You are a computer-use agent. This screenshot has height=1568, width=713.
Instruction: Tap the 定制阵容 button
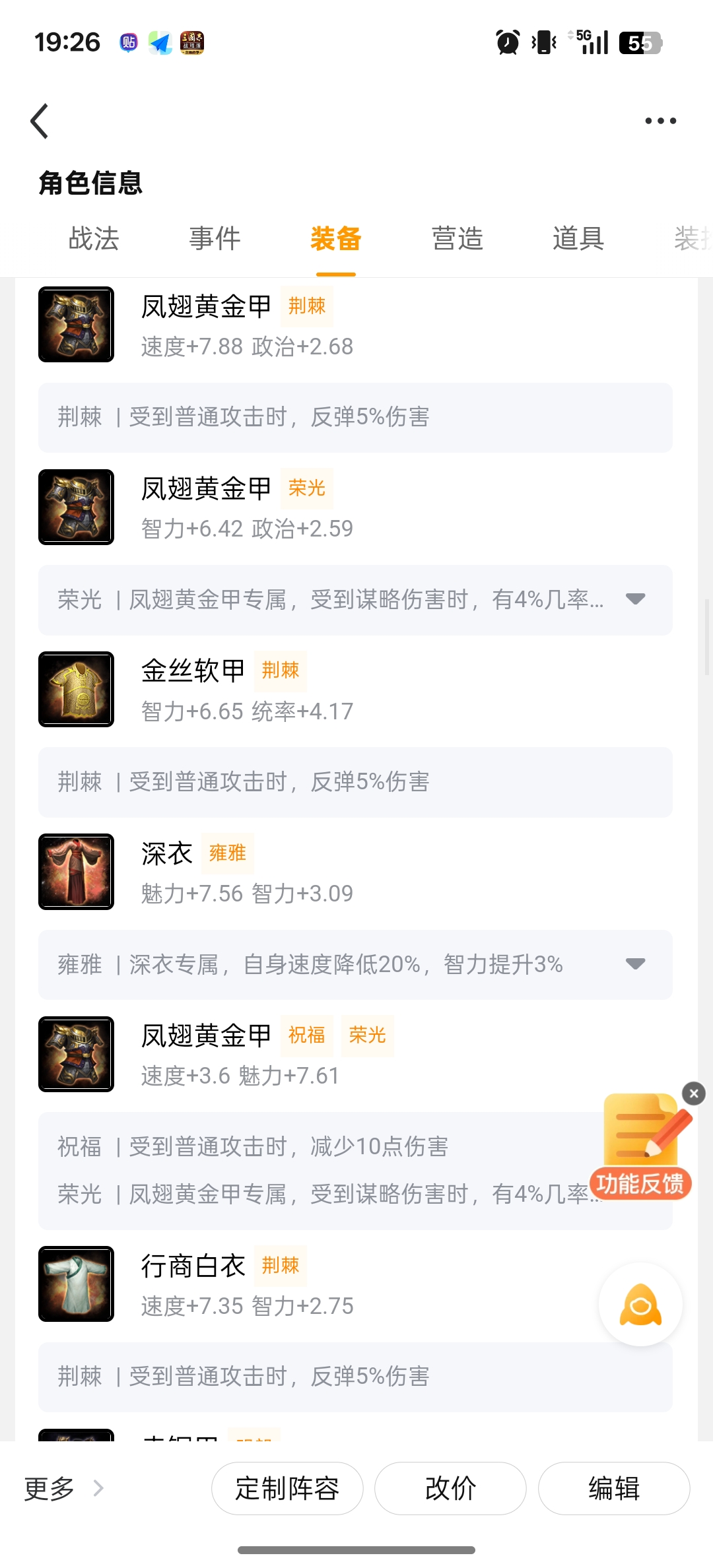287,1488
